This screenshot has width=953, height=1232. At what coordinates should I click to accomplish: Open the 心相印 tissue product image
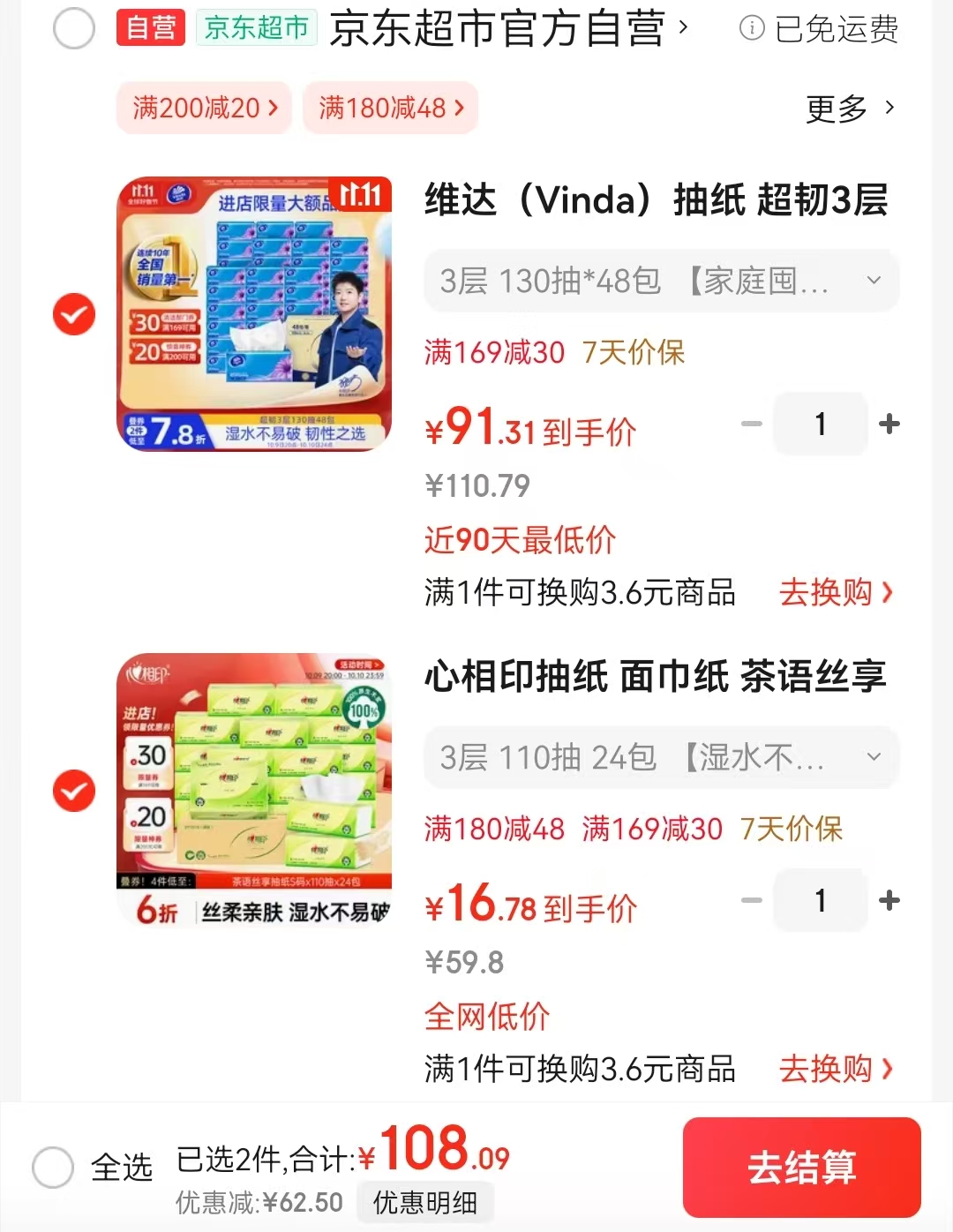pyautogui.click(x=254, y=791)
